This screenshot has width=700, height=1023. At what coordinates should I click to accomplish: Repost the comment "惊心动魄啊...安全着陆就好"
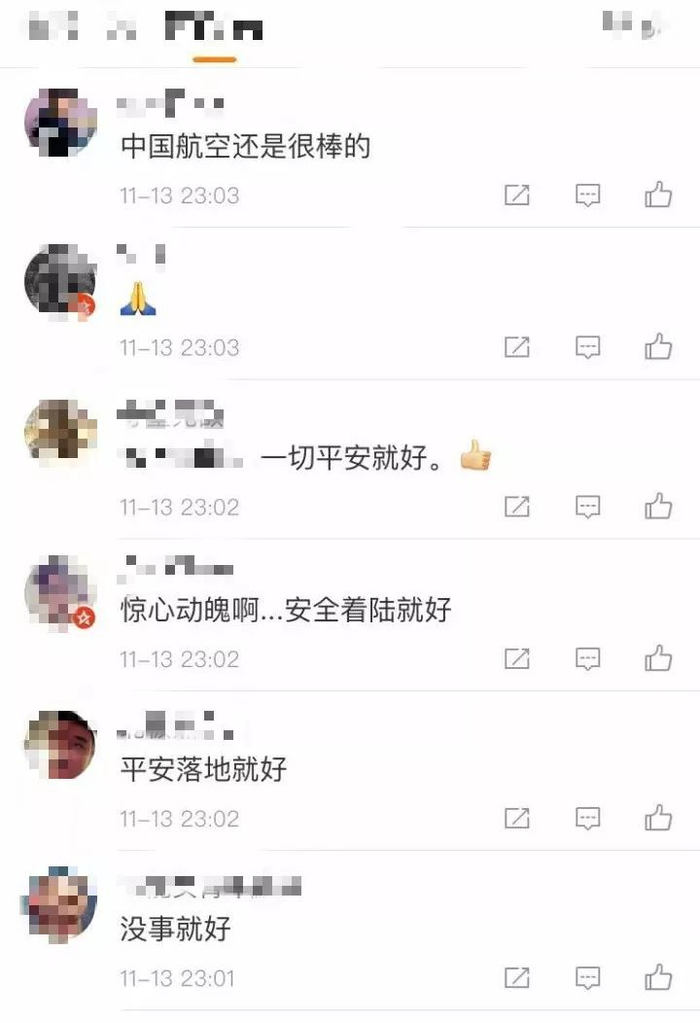(516, 659)
